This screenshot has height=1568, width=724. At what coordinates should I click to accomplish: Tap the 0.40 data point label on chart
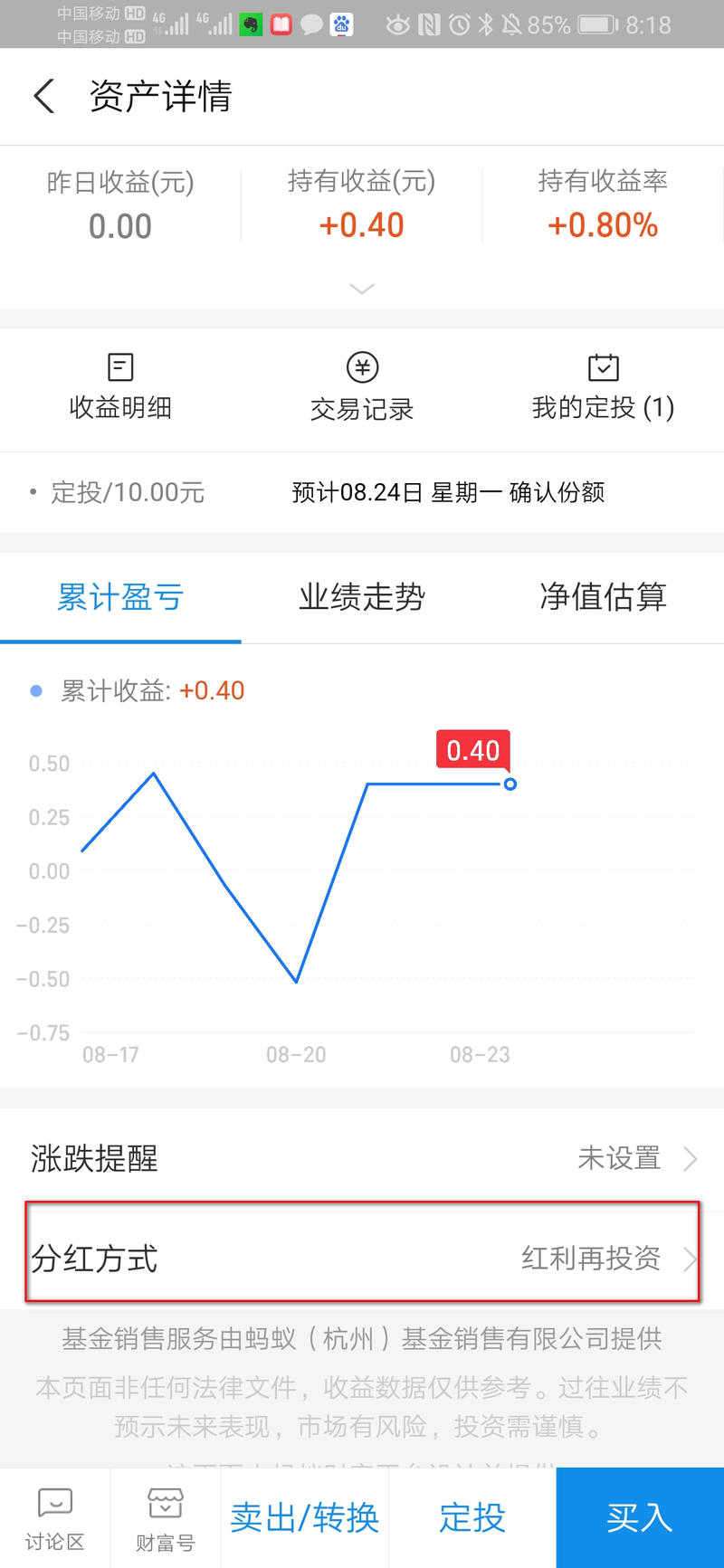pyautogui.click(x=472, y=750)
